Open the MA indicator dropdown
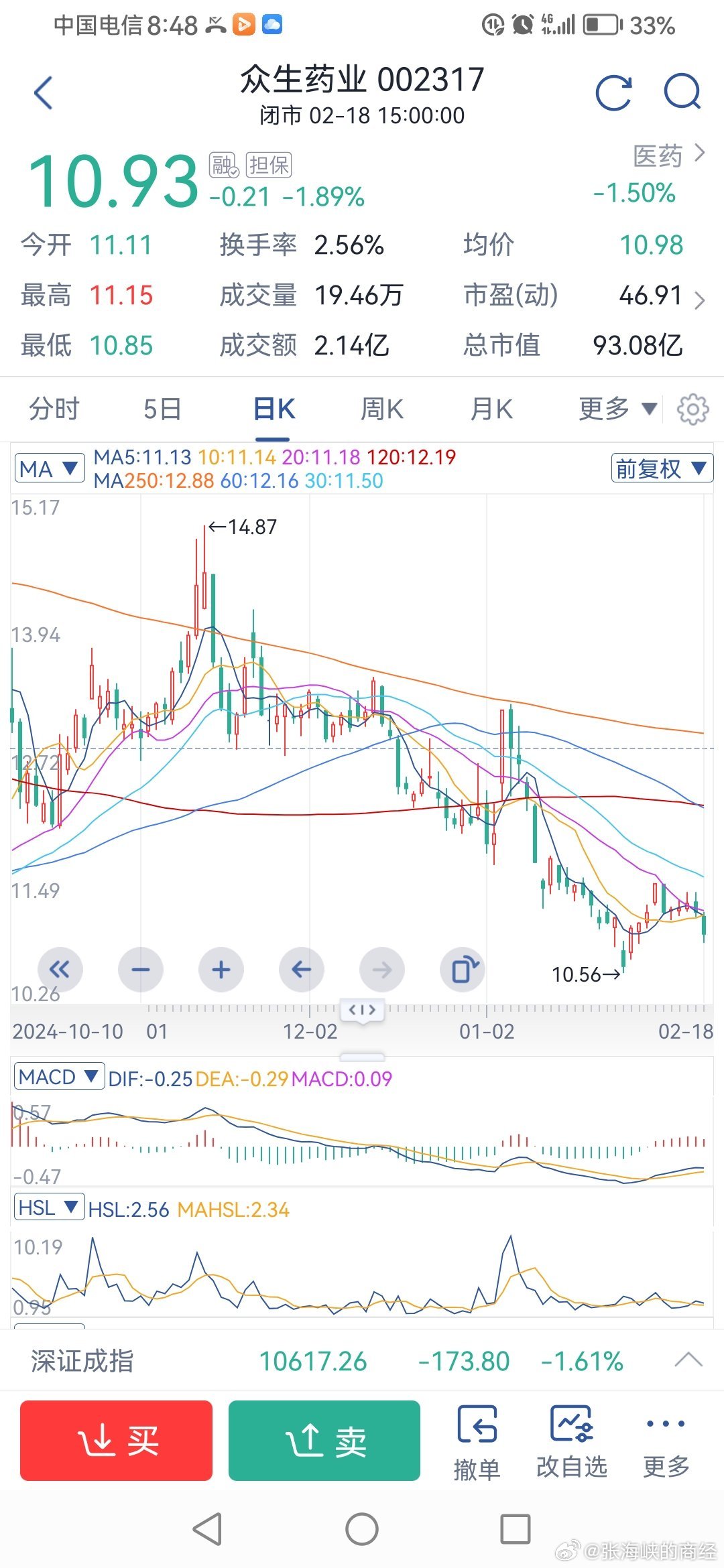This screenshot has height=1568, width=724. pos(48,469)
